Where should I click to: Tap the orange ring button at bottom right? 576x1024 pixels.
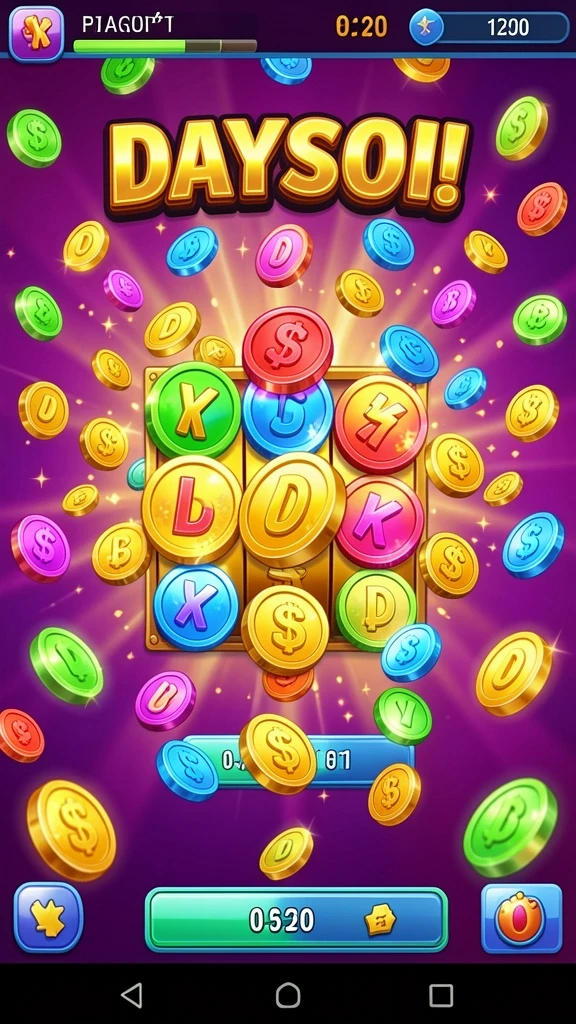pos(521,918)
